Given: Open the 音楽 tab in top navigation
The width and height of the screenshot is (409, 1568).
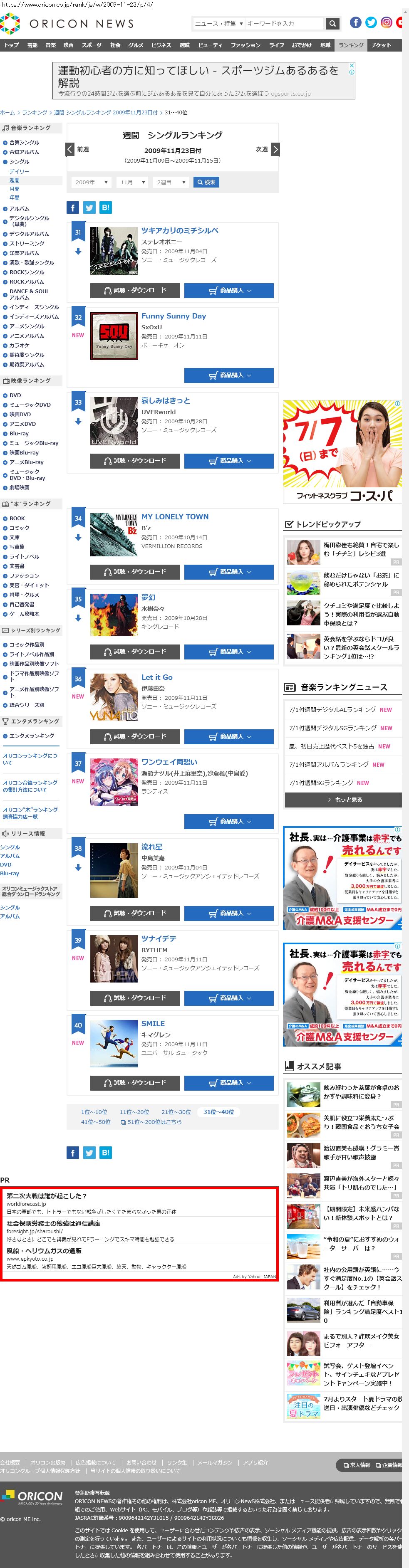Looking at the screenshot, I should coord(51,45).
